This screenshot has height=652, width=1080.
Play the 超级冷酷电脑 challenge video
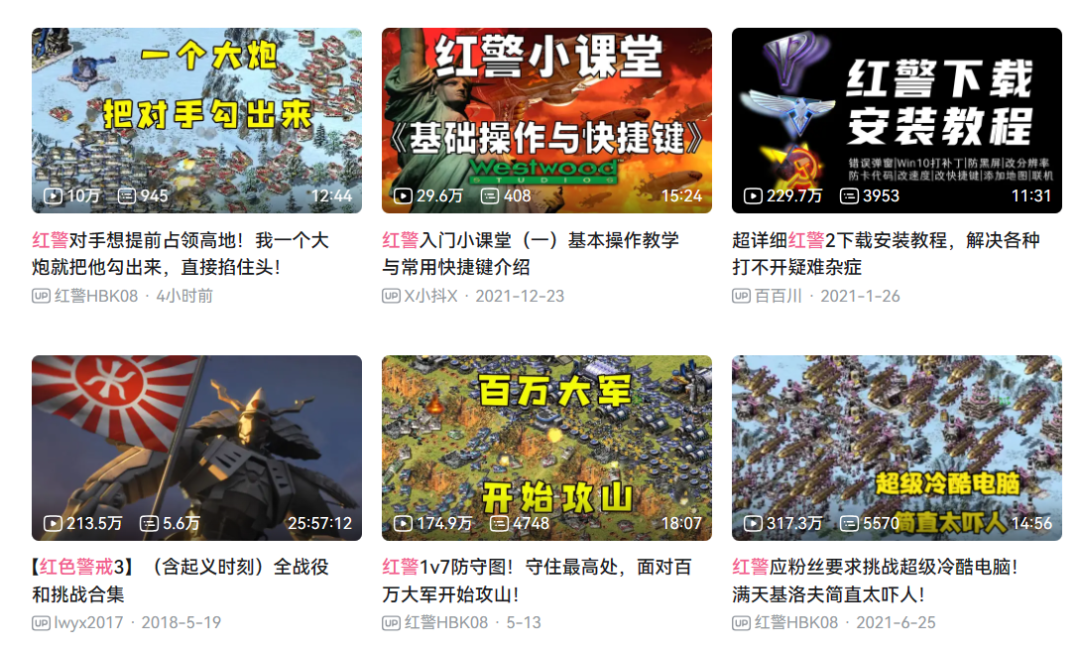coord(896,447)
